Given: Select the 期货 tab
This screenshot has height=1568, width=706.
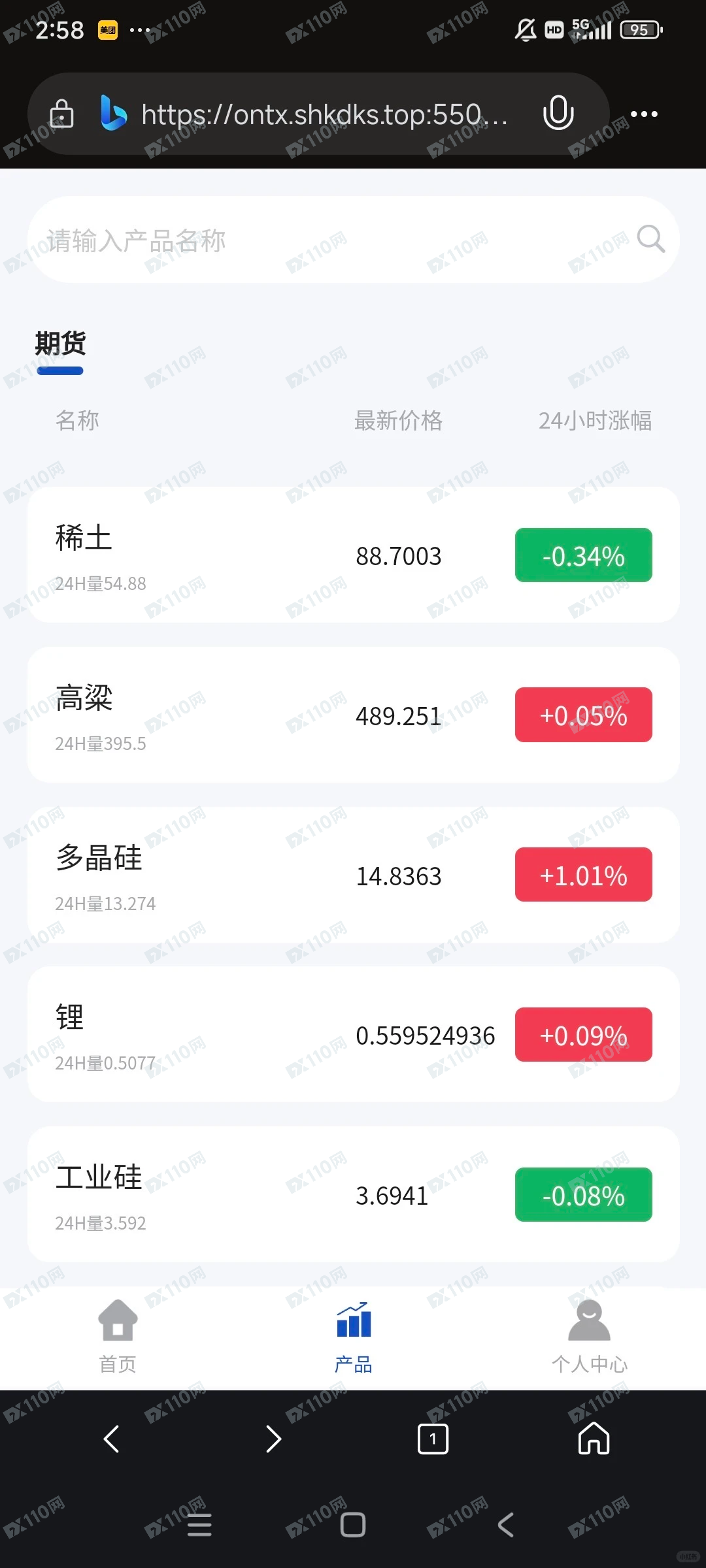Looking at the screenshot, I should 60,344.
